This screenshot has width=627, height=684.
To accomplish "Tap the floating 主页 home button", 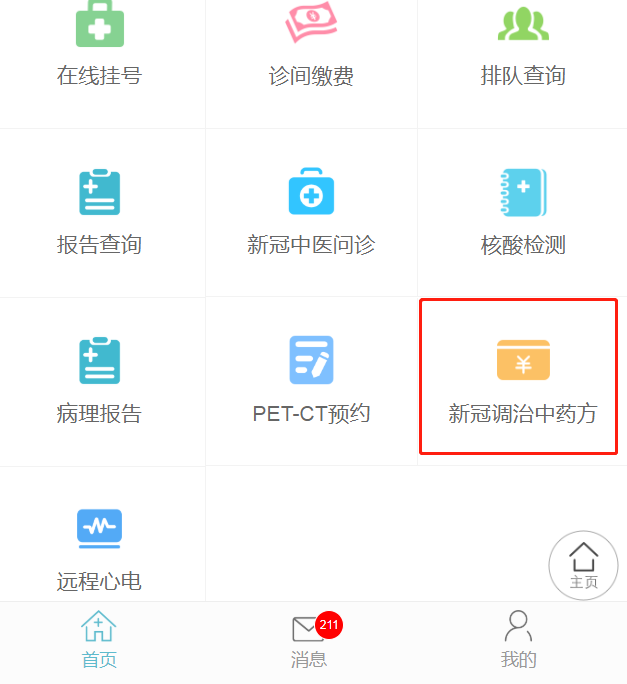I will pos(583,565).
